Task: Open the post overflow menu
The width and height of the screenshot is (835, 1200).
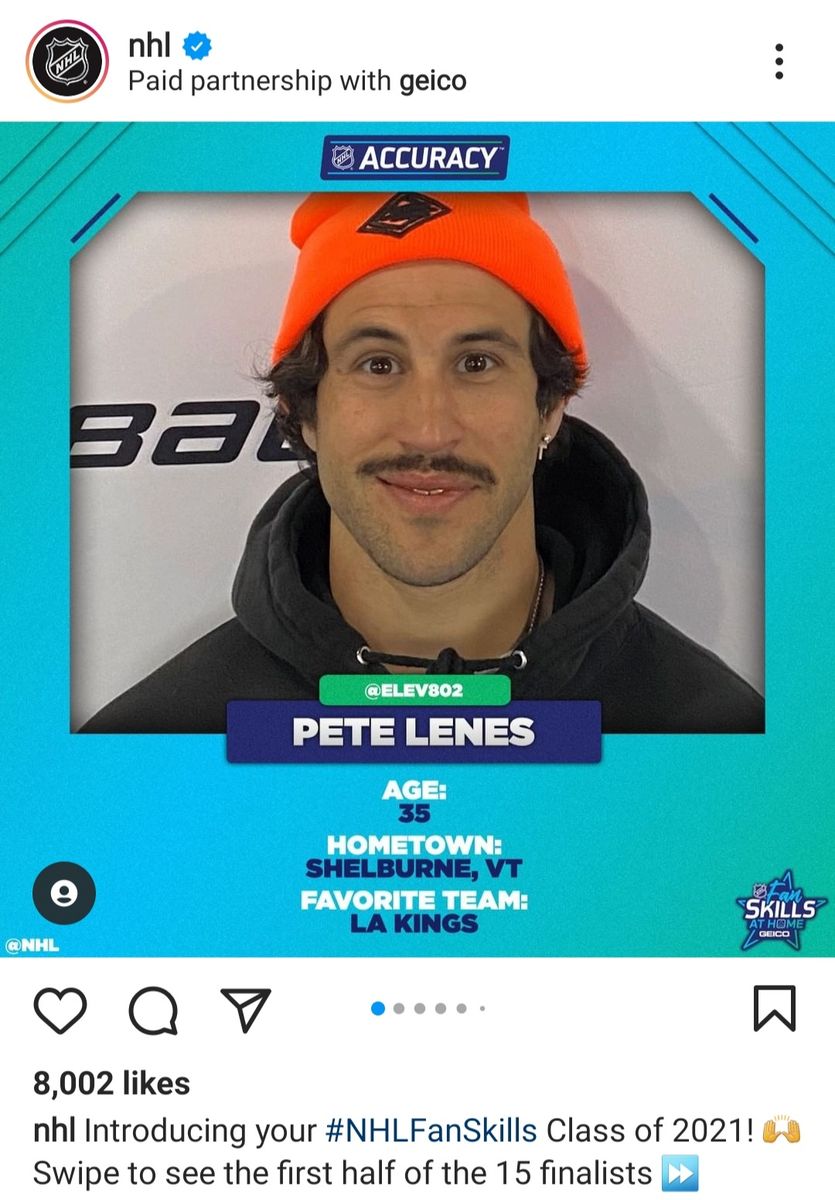Action: coord(778,62)
